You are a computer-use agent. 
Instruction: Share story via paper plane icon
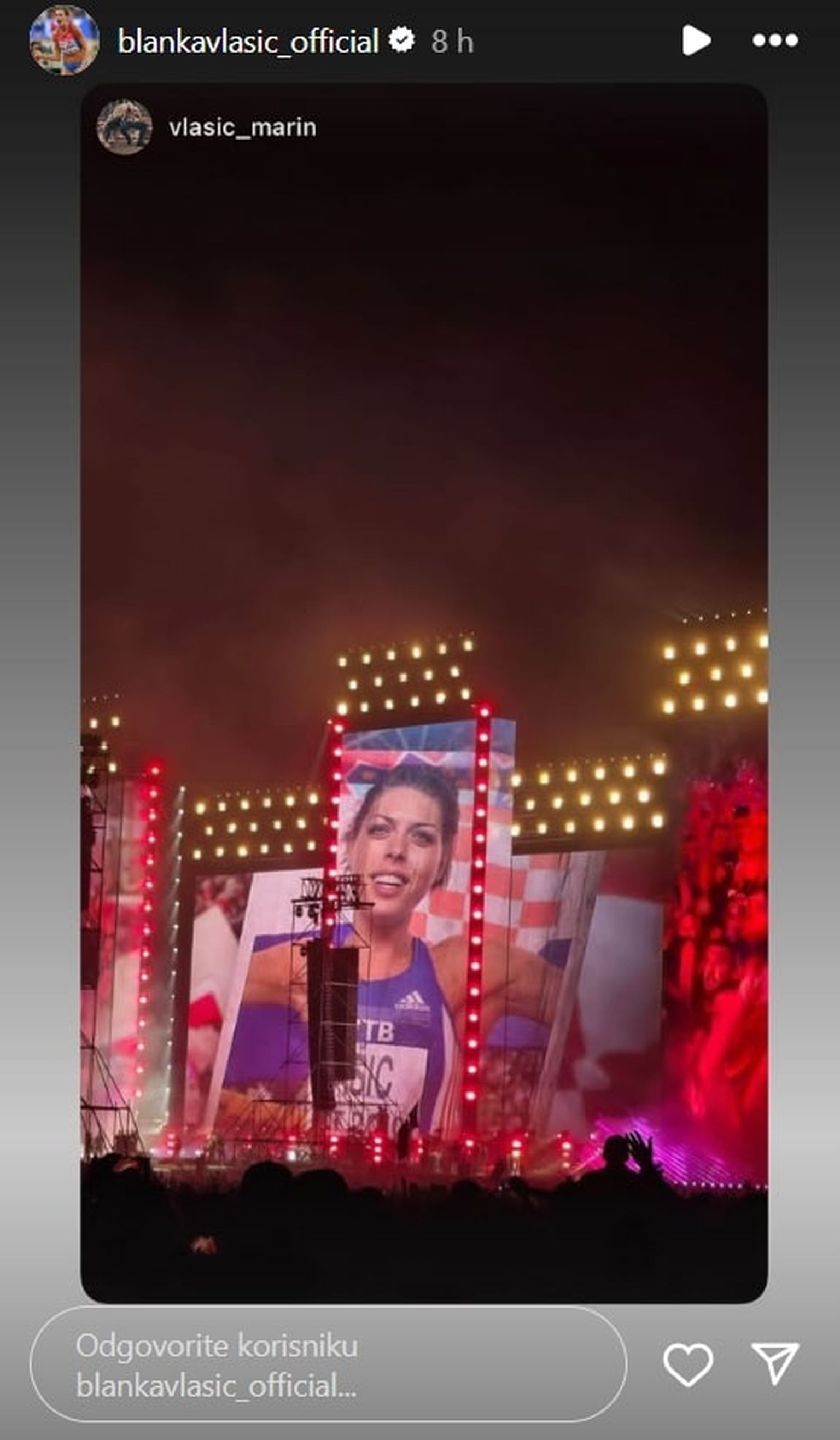point(774,1364)
